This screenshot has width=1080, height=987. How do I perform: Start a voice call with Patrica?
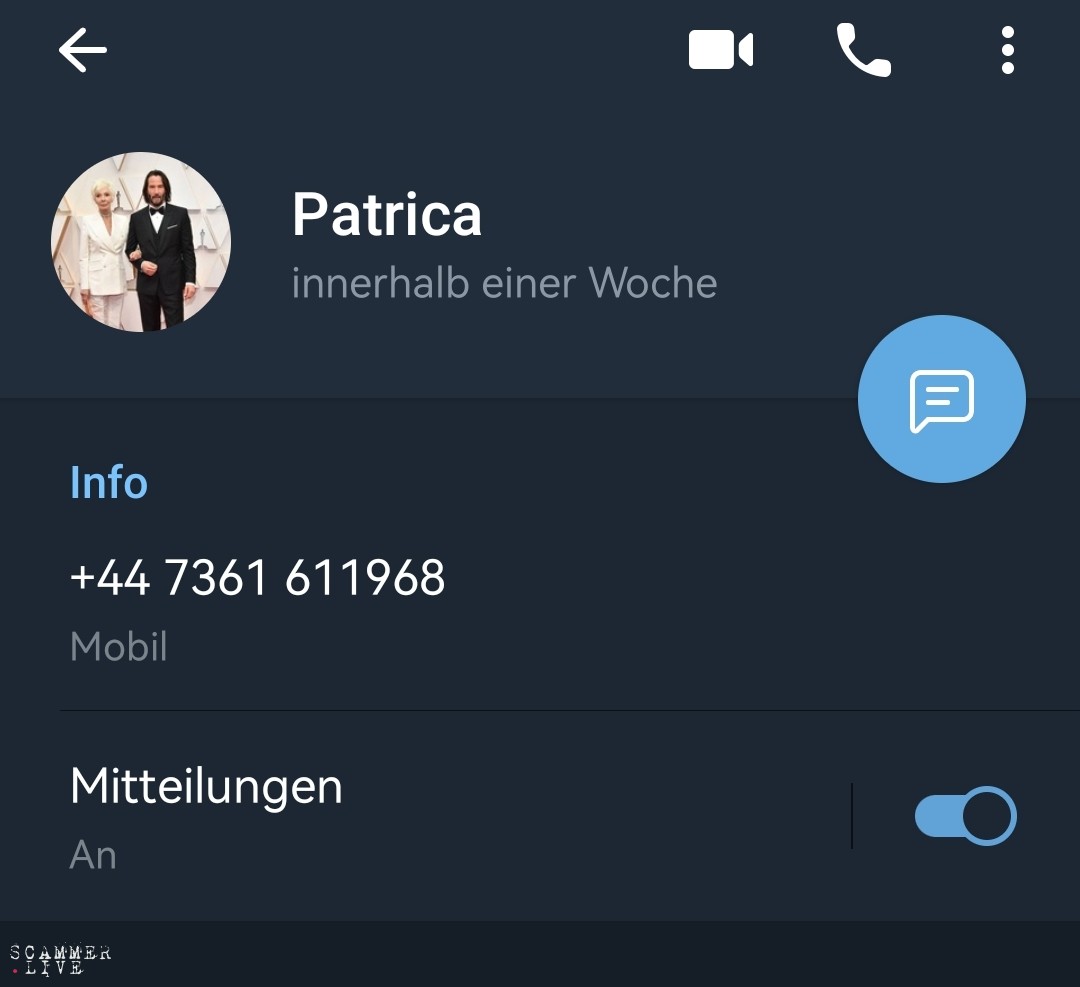pos(863,50)
